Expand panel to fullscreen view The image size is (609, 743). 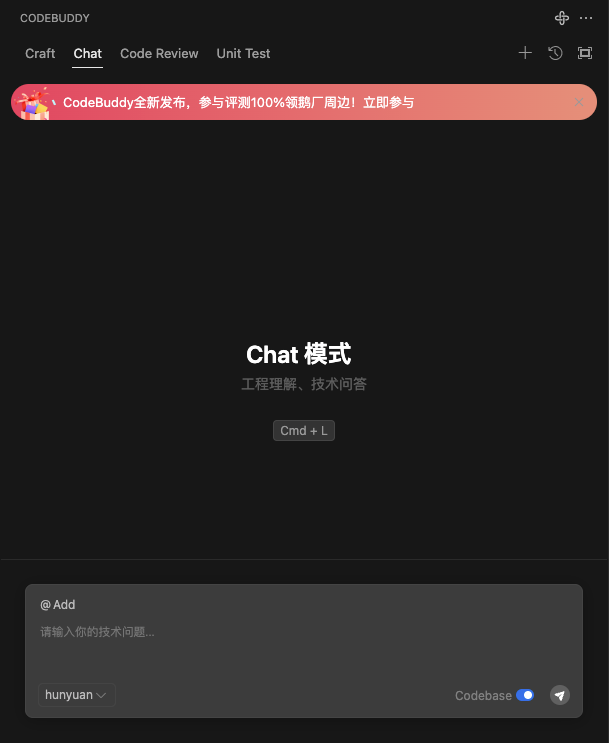click(585, 53)
